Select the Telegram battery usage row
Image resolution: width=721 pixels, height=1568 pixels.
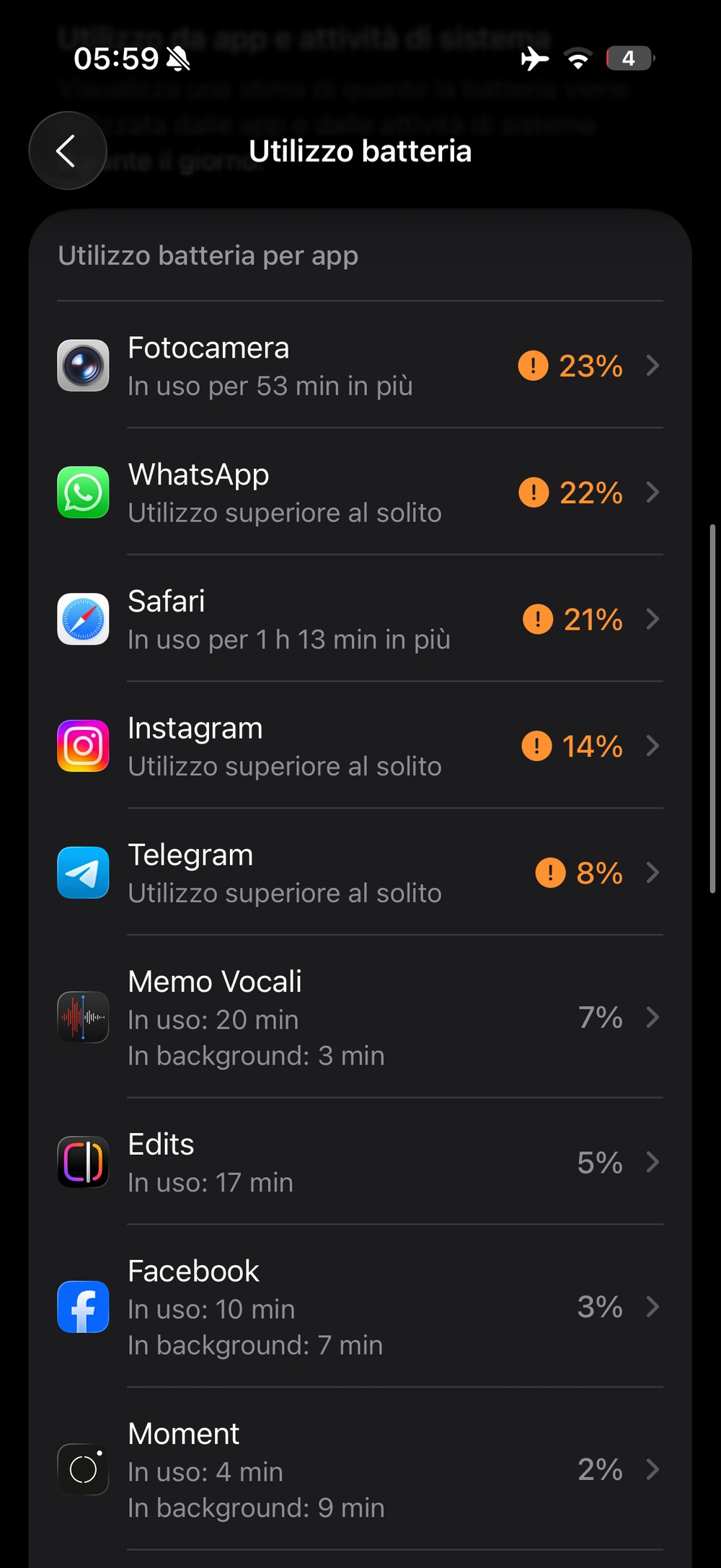coord(359,873)
